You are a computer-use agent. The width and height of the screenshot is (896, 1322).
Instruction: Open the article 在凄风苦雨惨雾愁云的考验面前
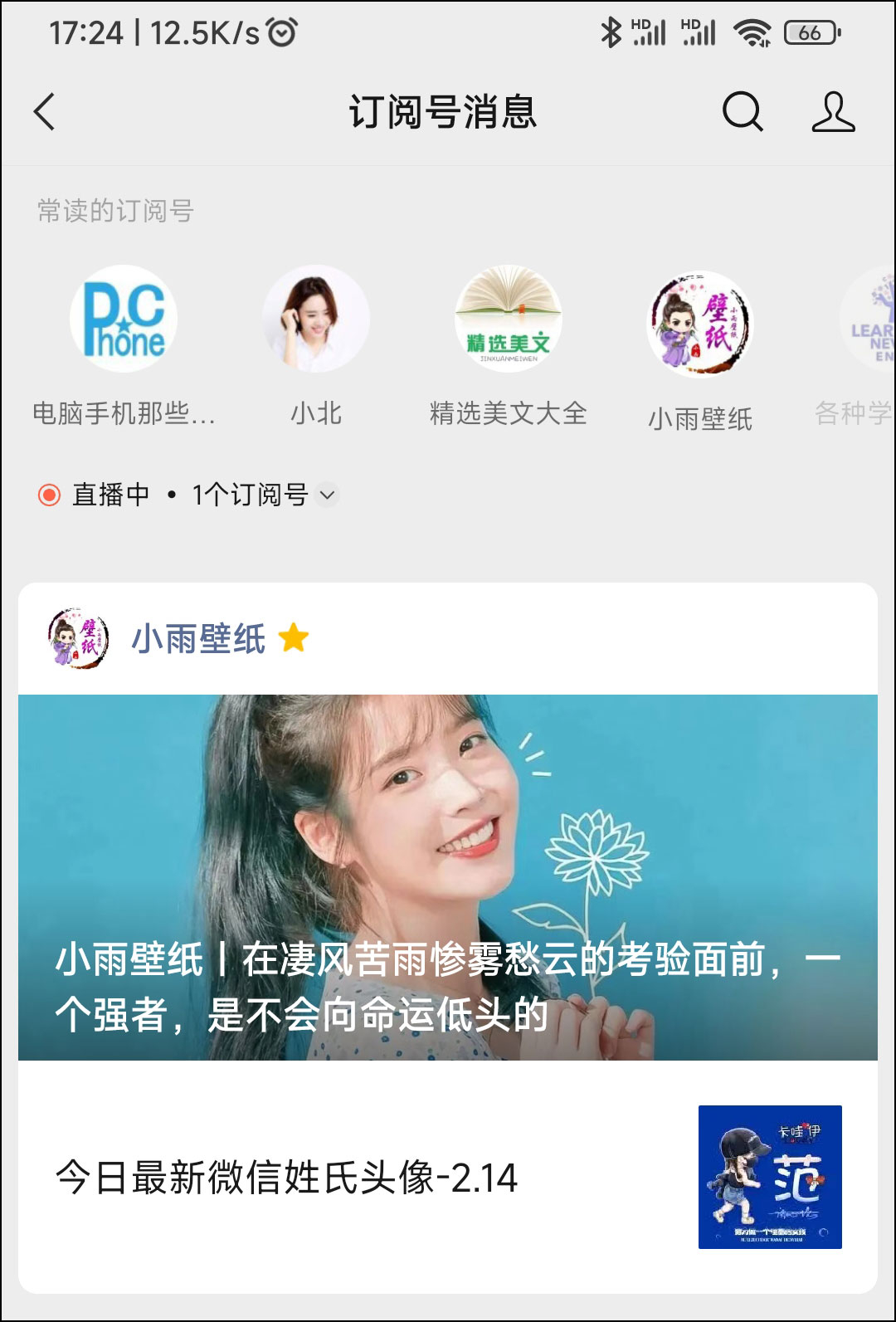click(x=448, y=877)
